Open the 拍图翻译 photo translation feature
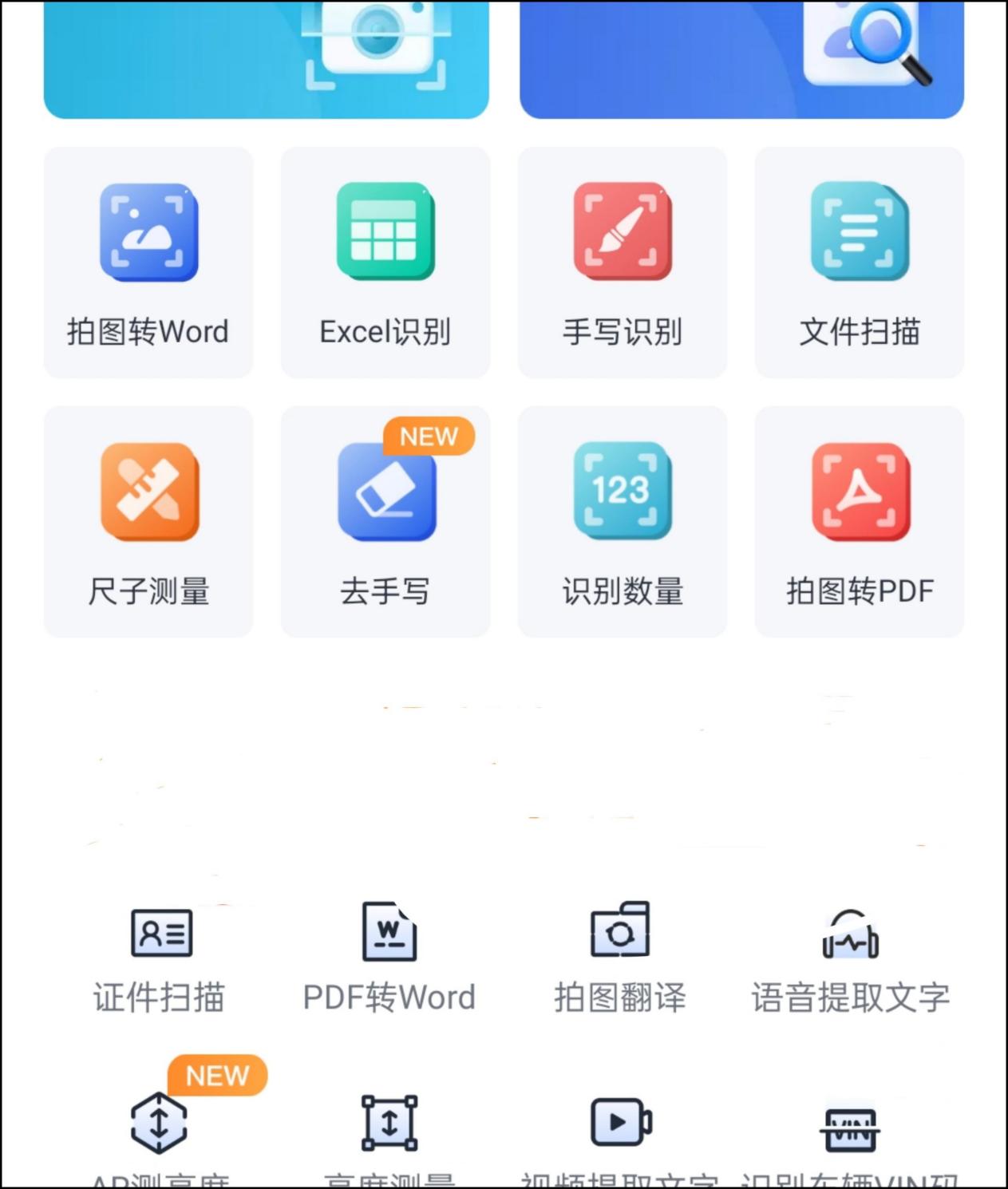 (621, 958)
